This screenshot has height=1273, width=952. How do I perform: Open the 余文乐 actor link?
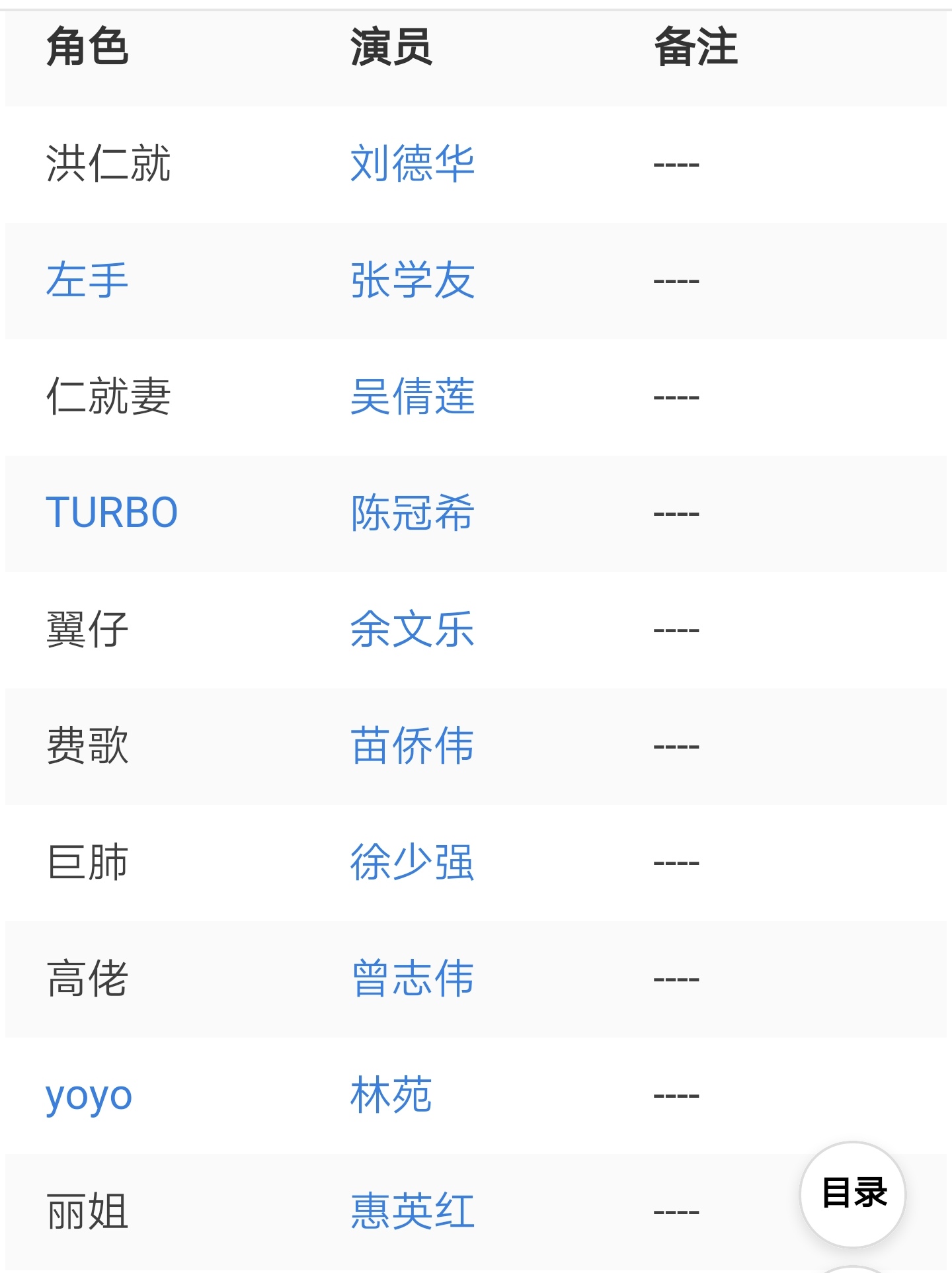[x=412, y=629]
